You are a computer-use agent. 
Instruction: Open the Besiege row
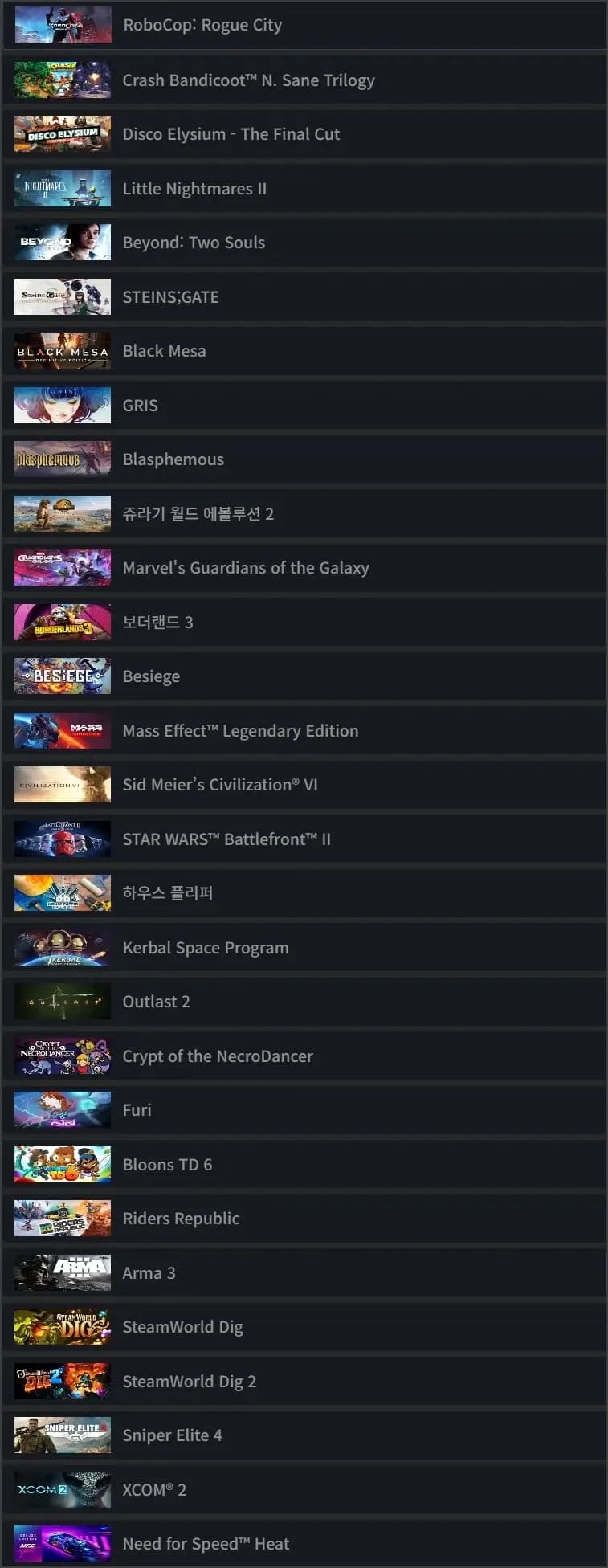point(151,676)
